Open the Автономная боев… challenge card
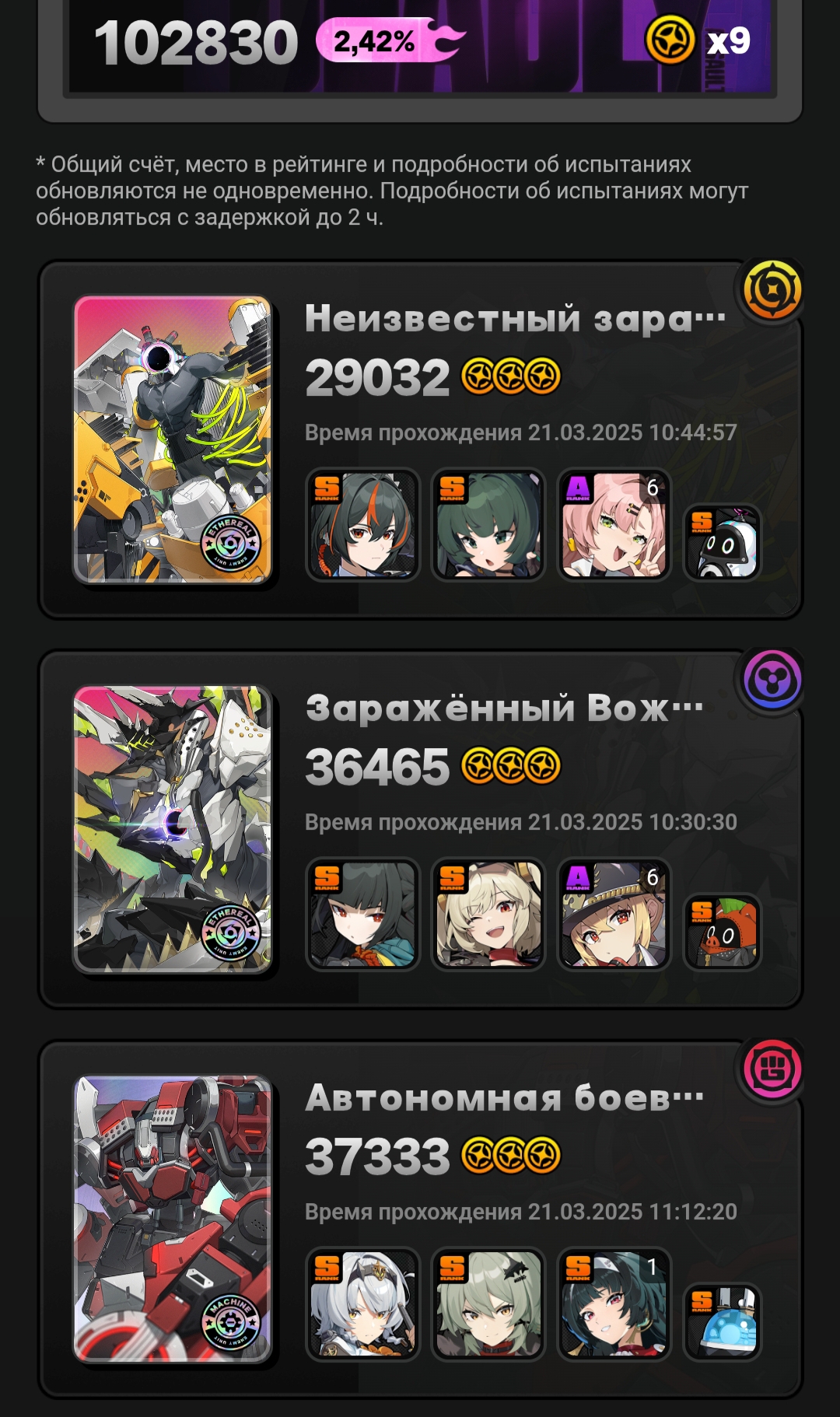The height and width of the screenshot is (1417, 840). [x=420, y=1219]
